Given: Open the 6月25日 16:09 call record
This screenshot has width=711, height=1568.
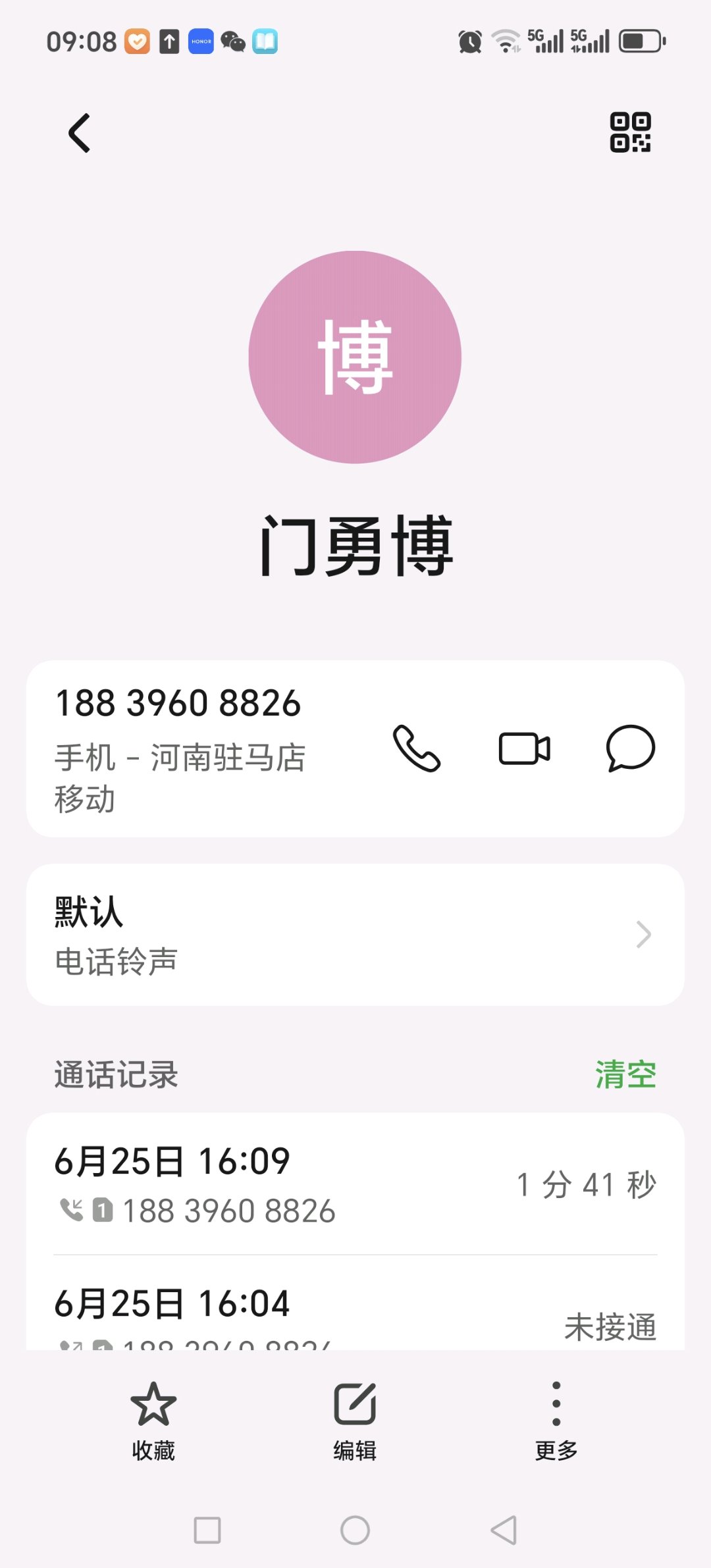Looking at the screenshot, I should [355, 1184].
